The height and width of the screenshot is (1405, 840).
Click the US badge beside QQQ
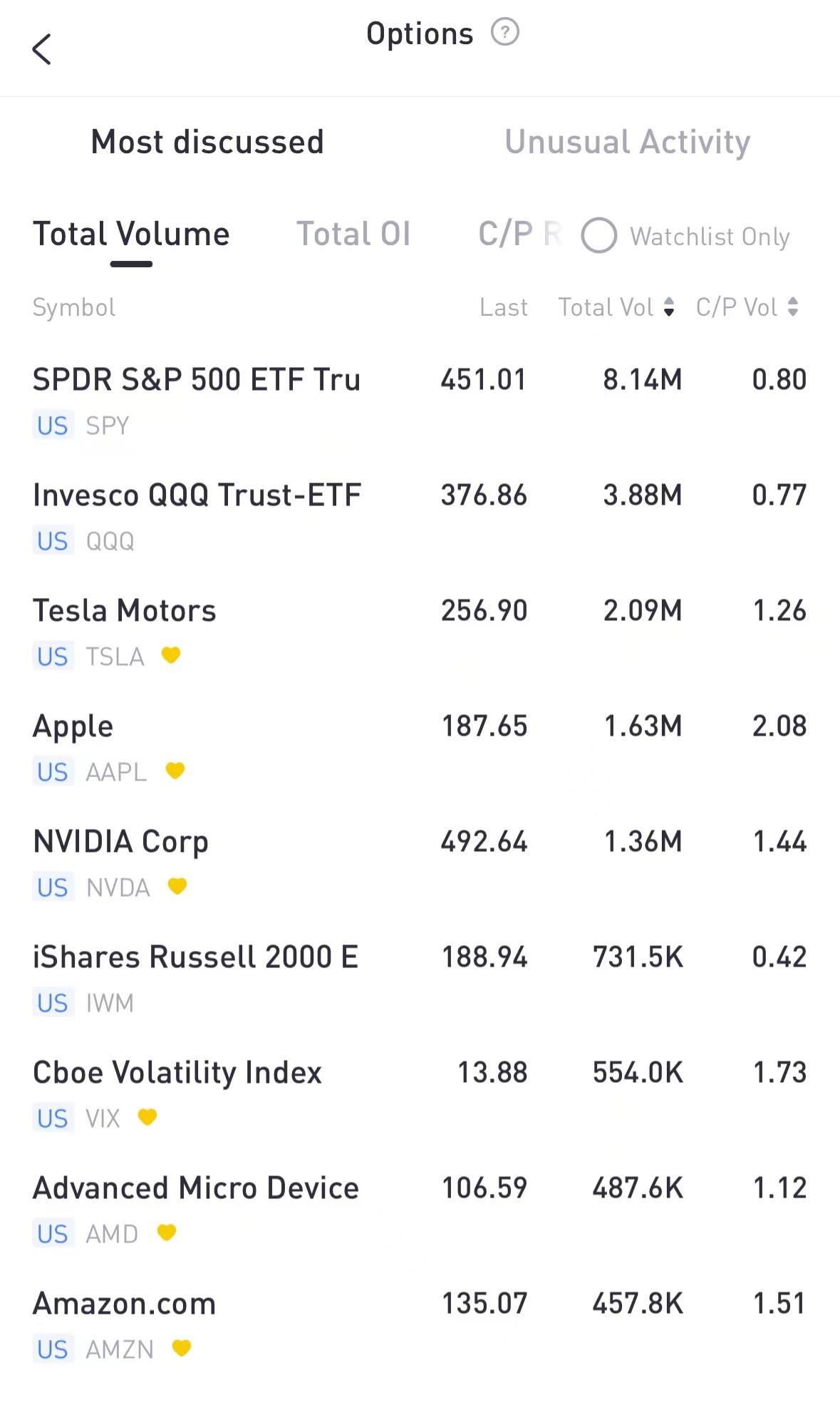tap(52, 541)
